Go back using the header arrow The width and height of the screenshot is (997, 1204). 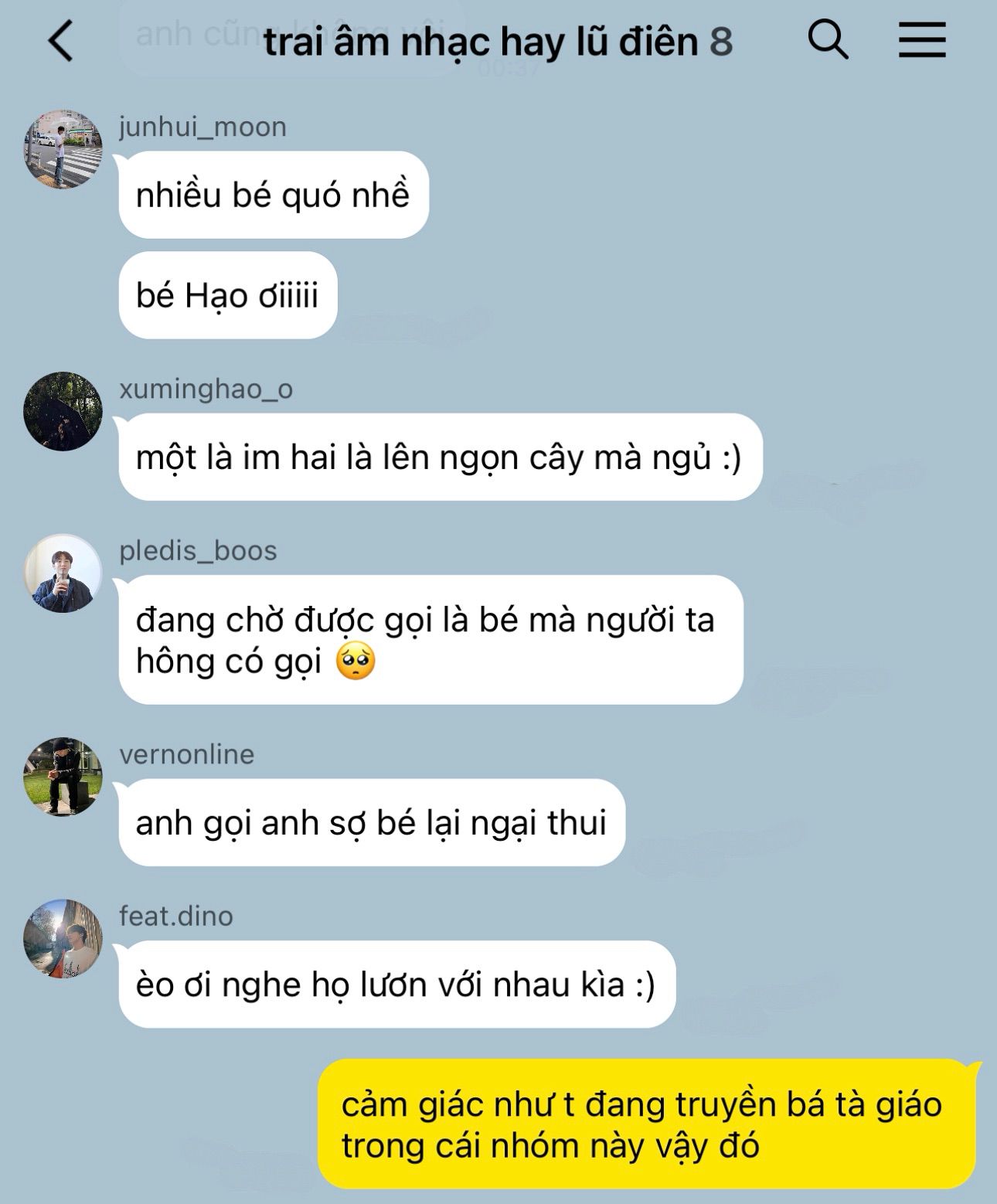(x=60, y=40)
